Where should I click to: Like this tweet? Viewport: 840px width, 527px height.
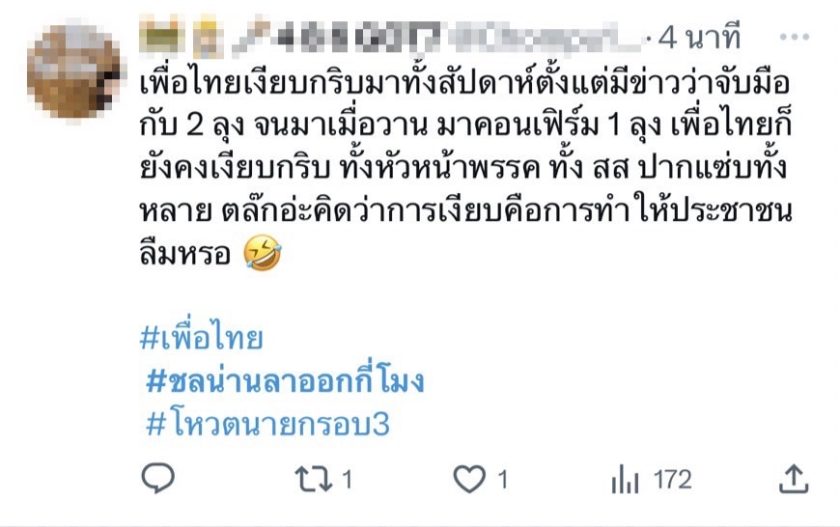click(x=468, y=479)
